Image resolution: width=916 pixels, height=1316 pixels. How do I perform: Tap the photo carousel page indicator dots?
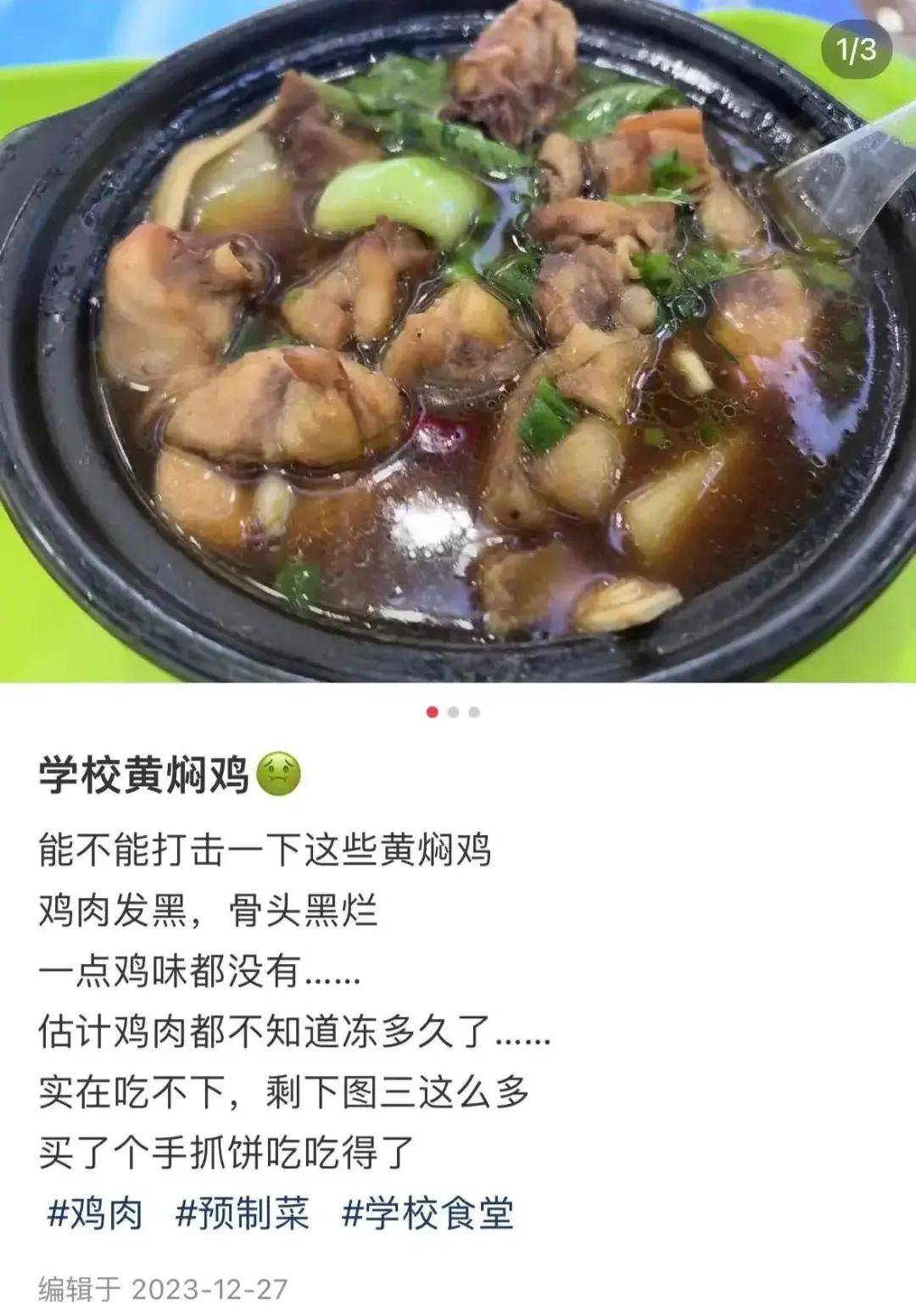[453, 712]
